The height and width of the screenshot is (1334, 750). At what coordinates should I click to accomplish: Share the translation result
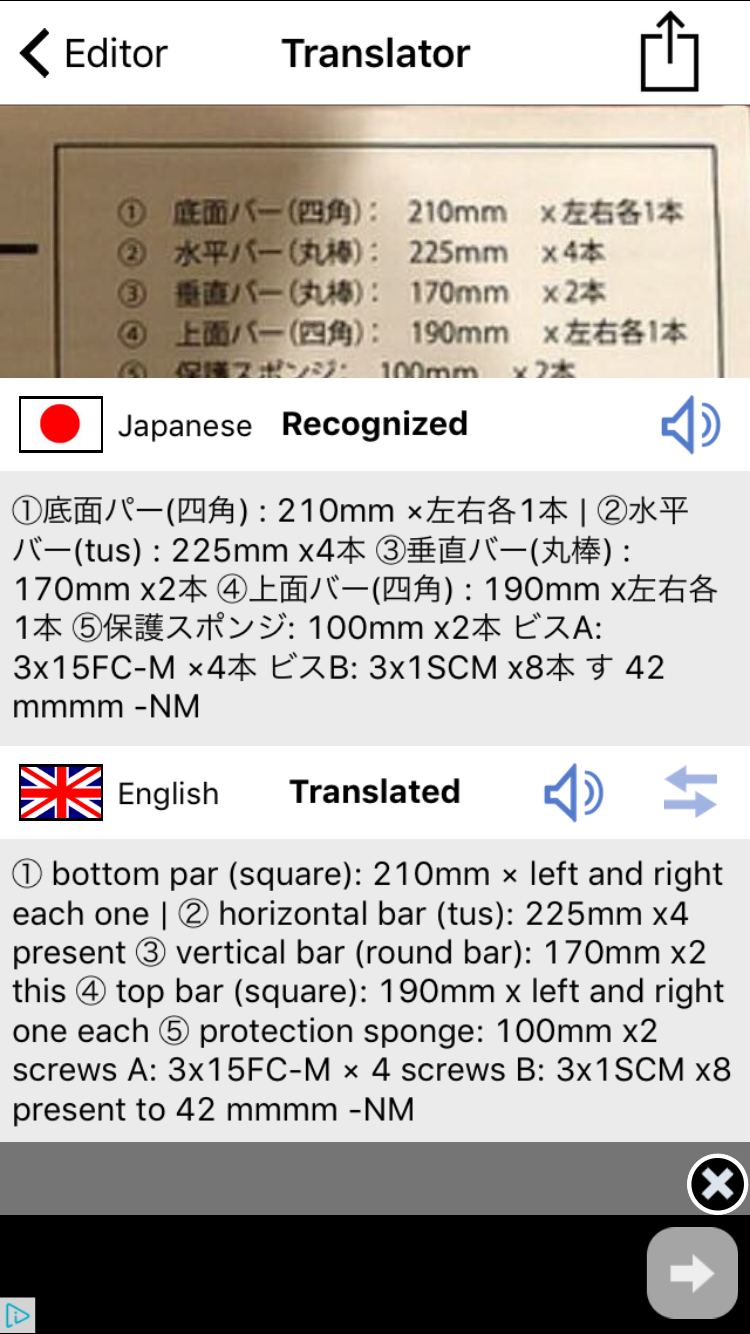pos(669,52)
